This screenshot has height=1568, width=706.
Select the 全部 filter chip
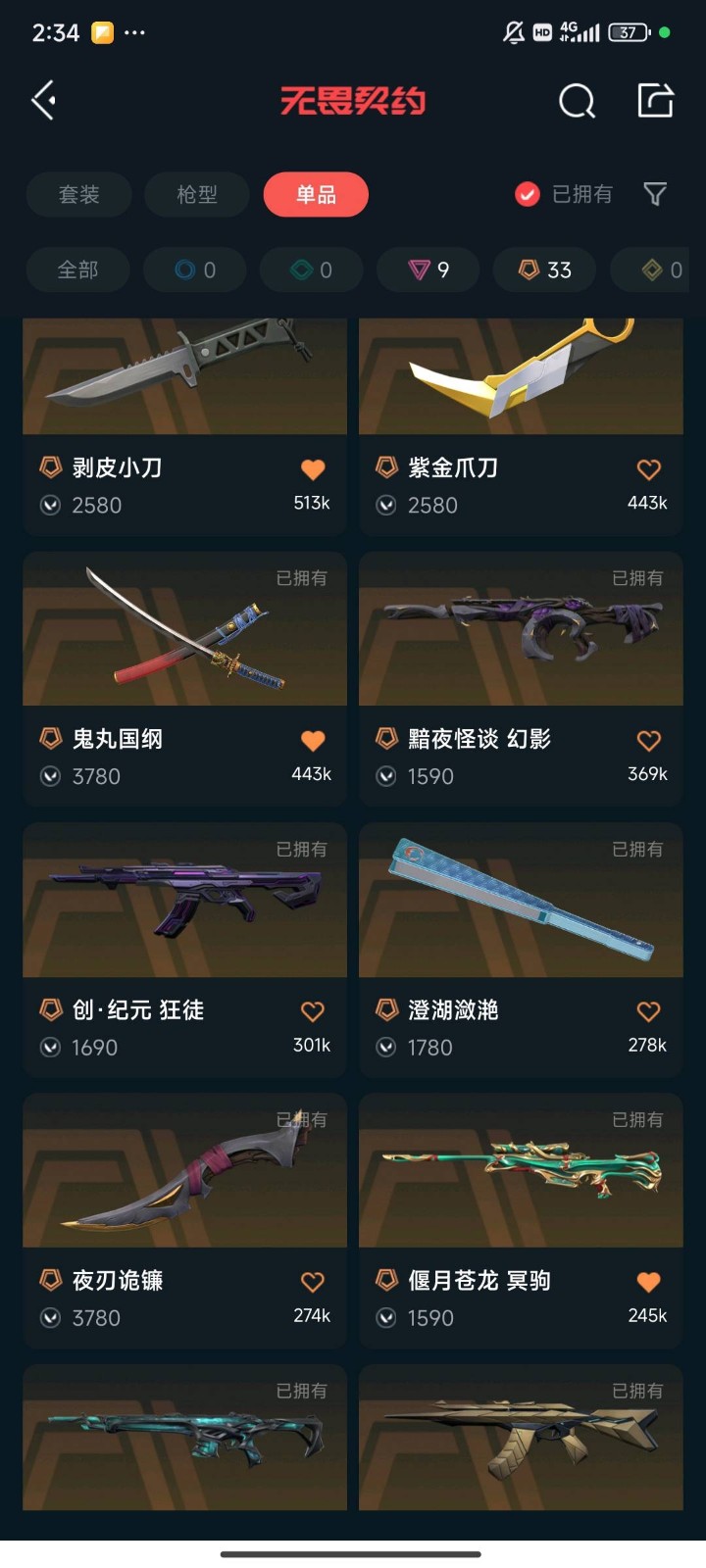click(x=78, y=269)
